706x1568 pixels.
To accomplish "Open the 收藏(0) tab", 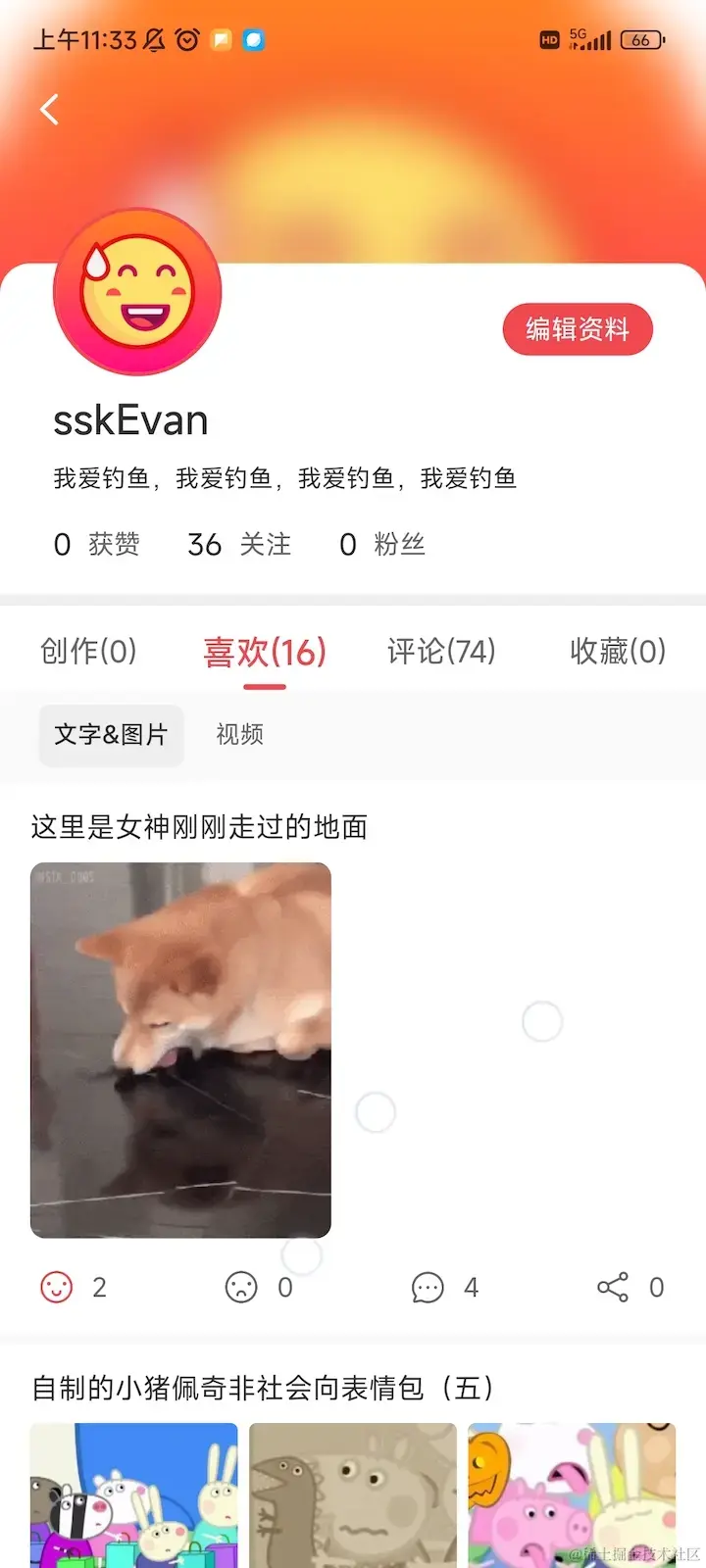I will (618, 651).
